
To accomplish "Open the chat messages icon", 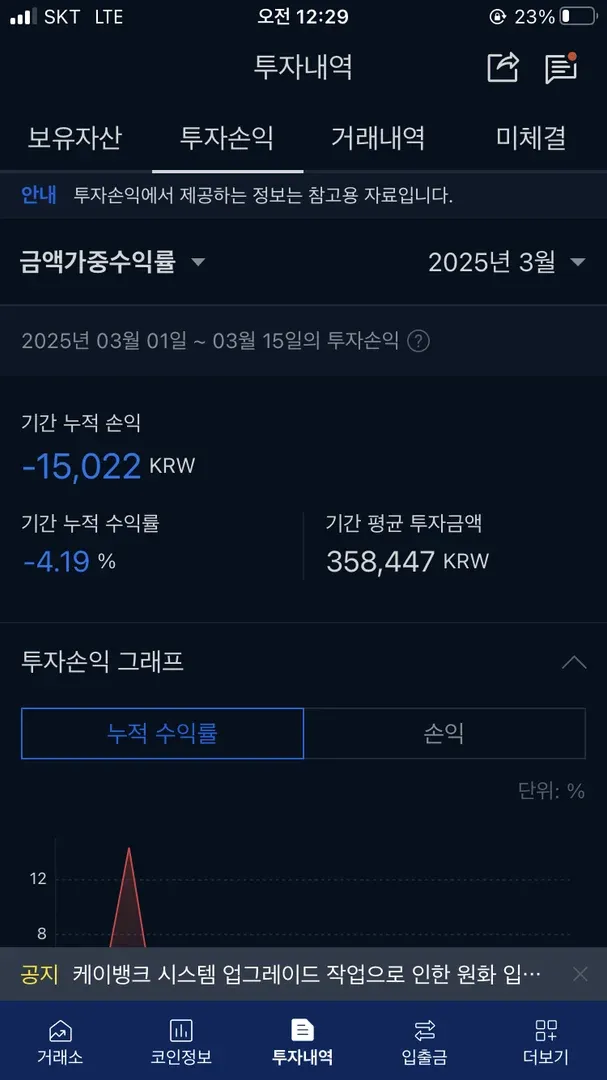I will pyautogui.click(x=561, y=67).
